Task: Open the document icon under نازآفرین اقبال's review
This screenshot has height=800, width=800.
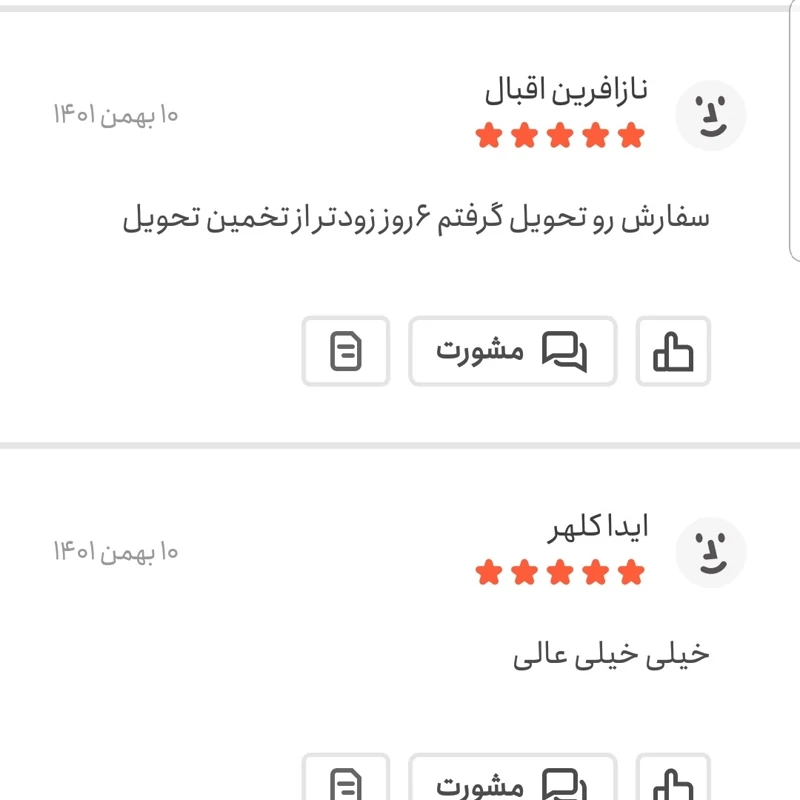Action: tap(346, 351)
